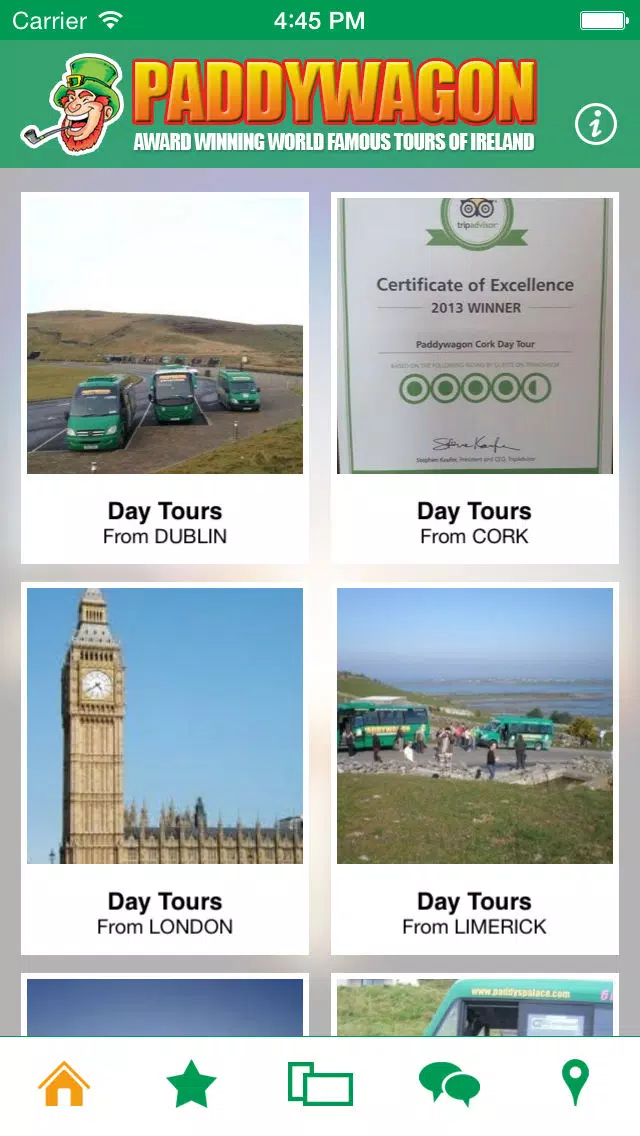Screen dimensions: 640x1136
Task: Open the map pin location tab
Action: click(x=575, y=1084)
